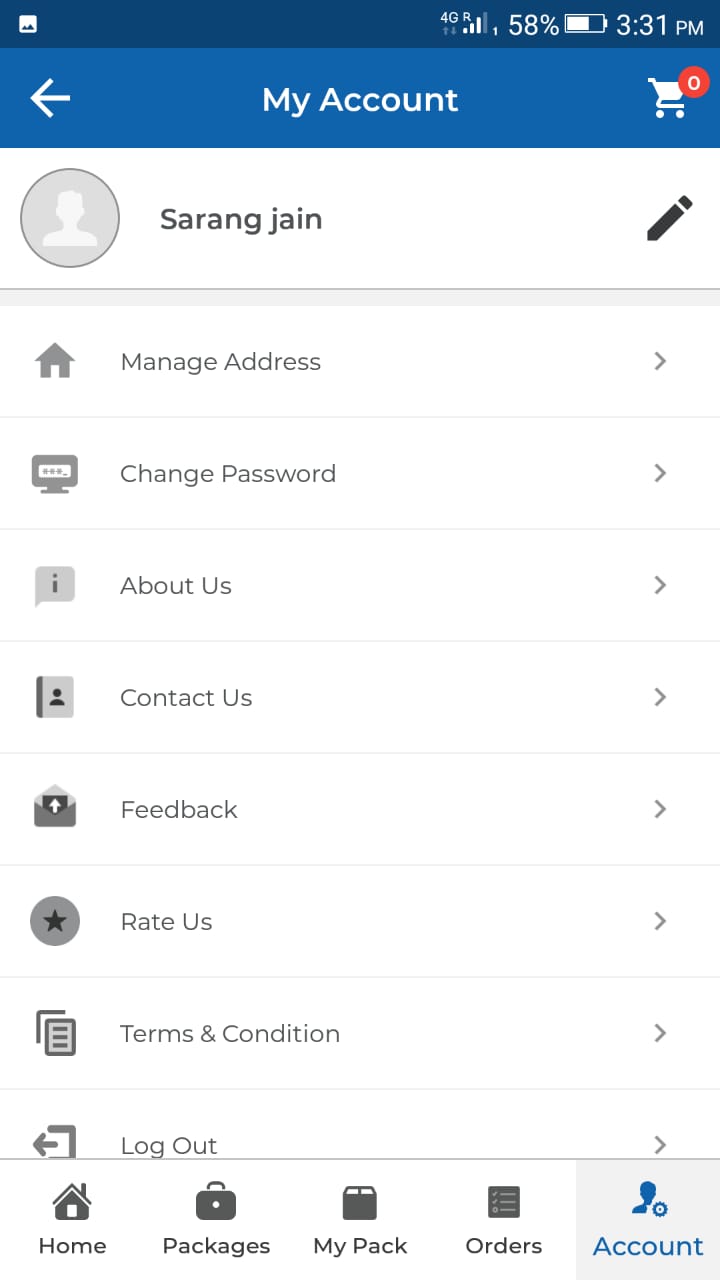Go back using the top-left arrow
The image size is (720, 1280).
(x=50, y=98)
